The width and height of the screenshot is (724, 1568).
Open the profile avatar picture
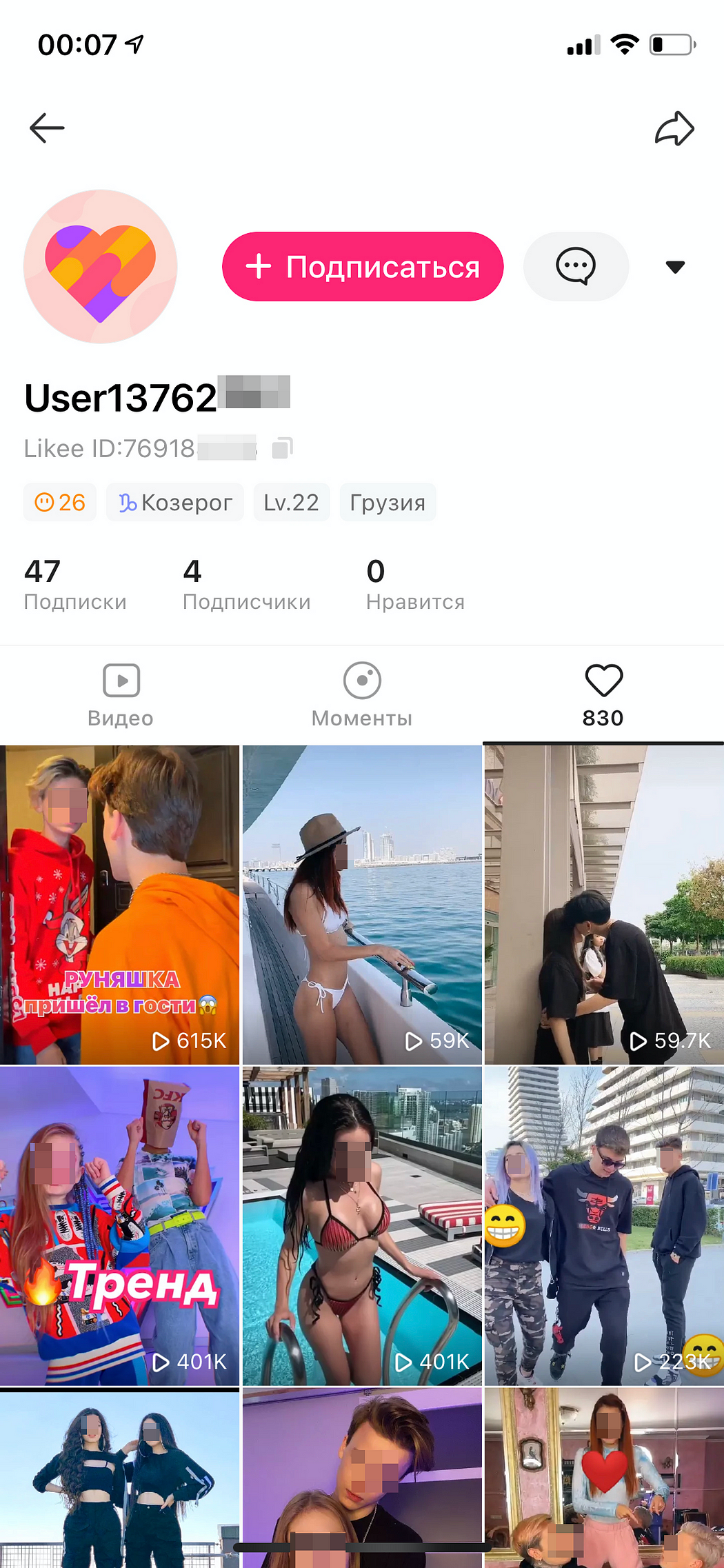[101, 267]
